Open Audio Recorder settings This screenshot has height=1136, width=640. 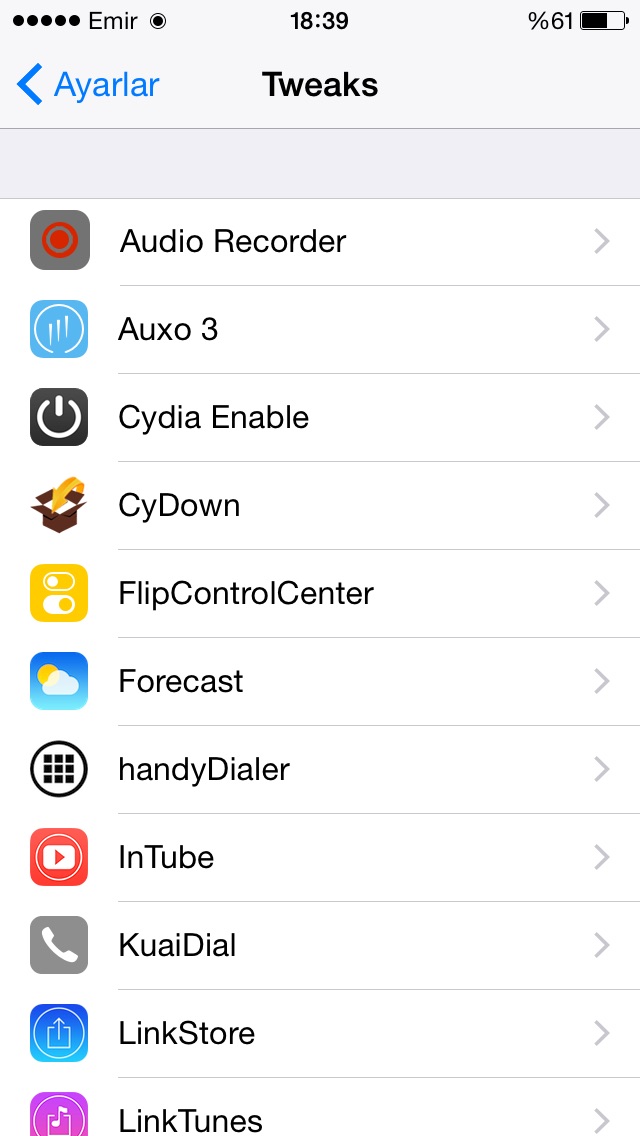(x=320, y=241)
